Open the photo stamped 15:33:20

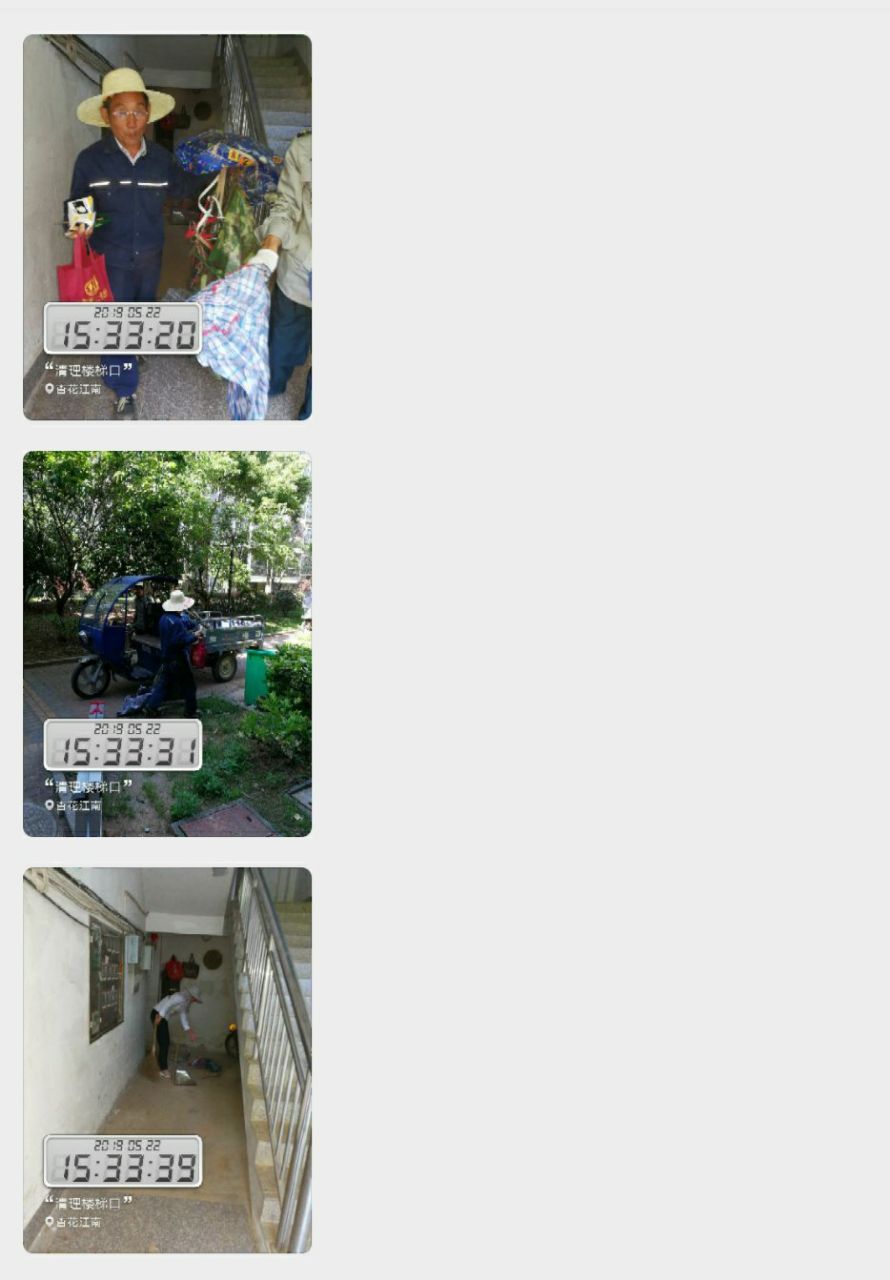pos(167,227)
